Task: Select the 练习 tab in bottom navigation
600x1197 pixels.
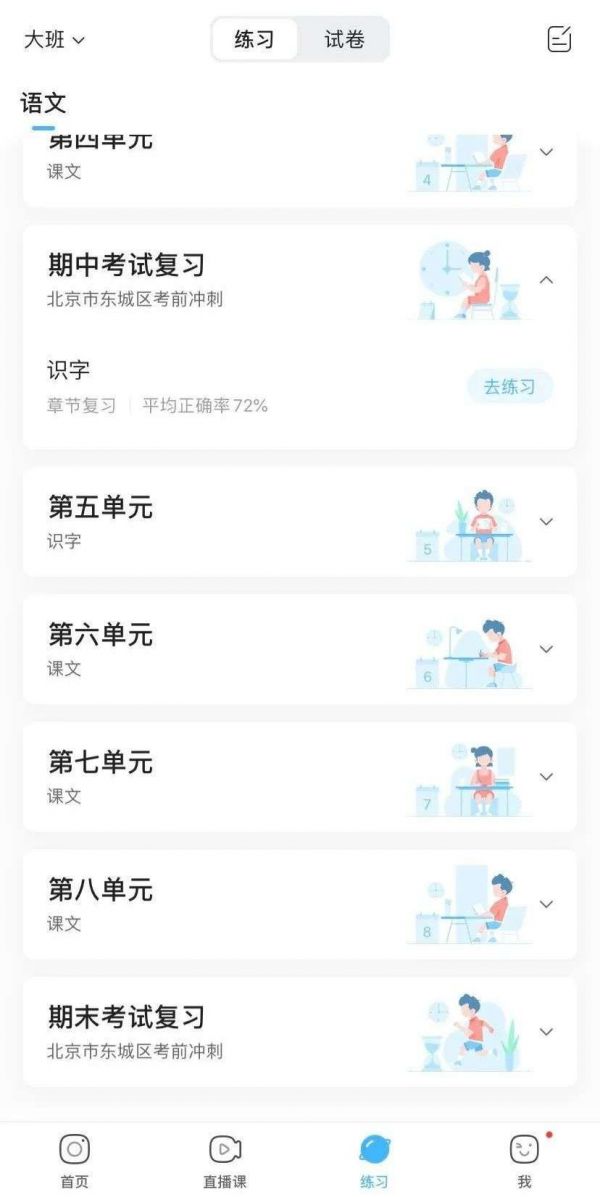Action: coord(374,1160)
